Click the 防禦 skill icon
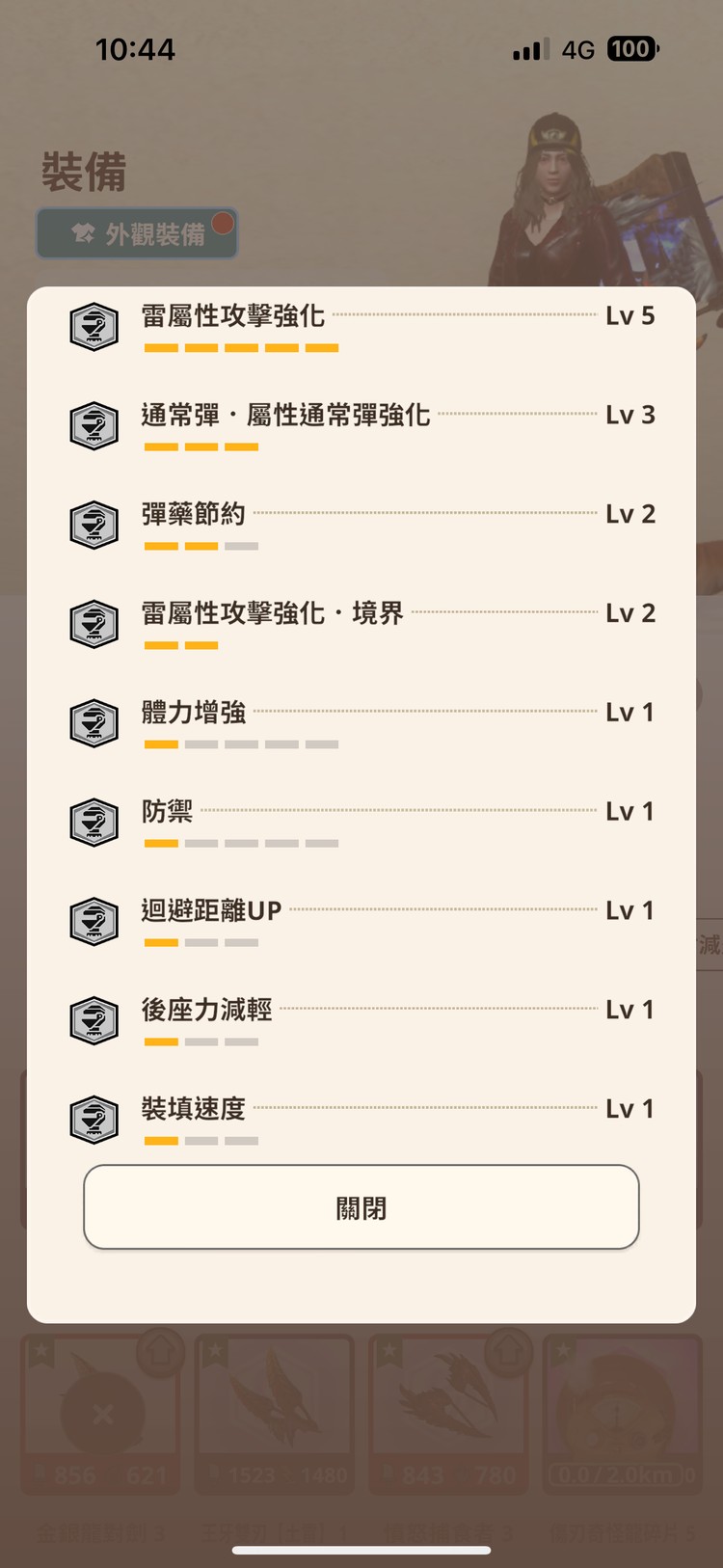The height and width of the screenshot is (1568, 723). click(94, 823)
